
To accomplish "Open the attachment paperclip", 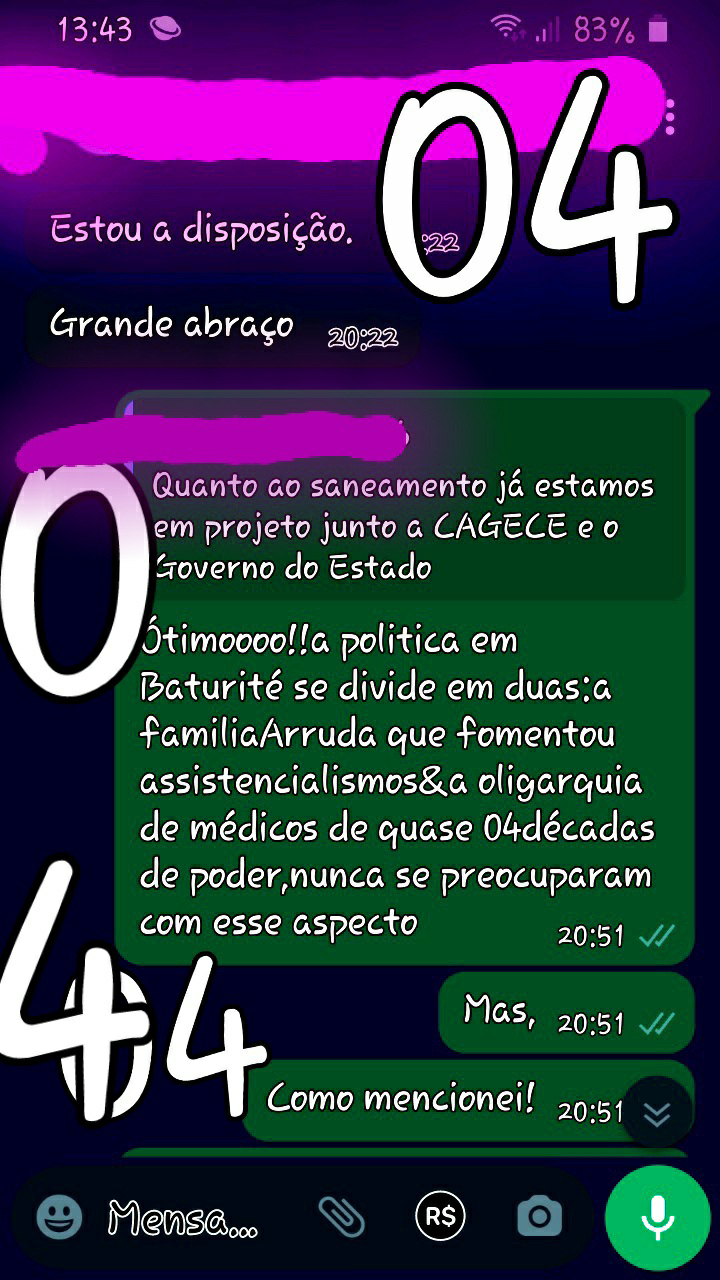I will click(x=341, y=1217).
